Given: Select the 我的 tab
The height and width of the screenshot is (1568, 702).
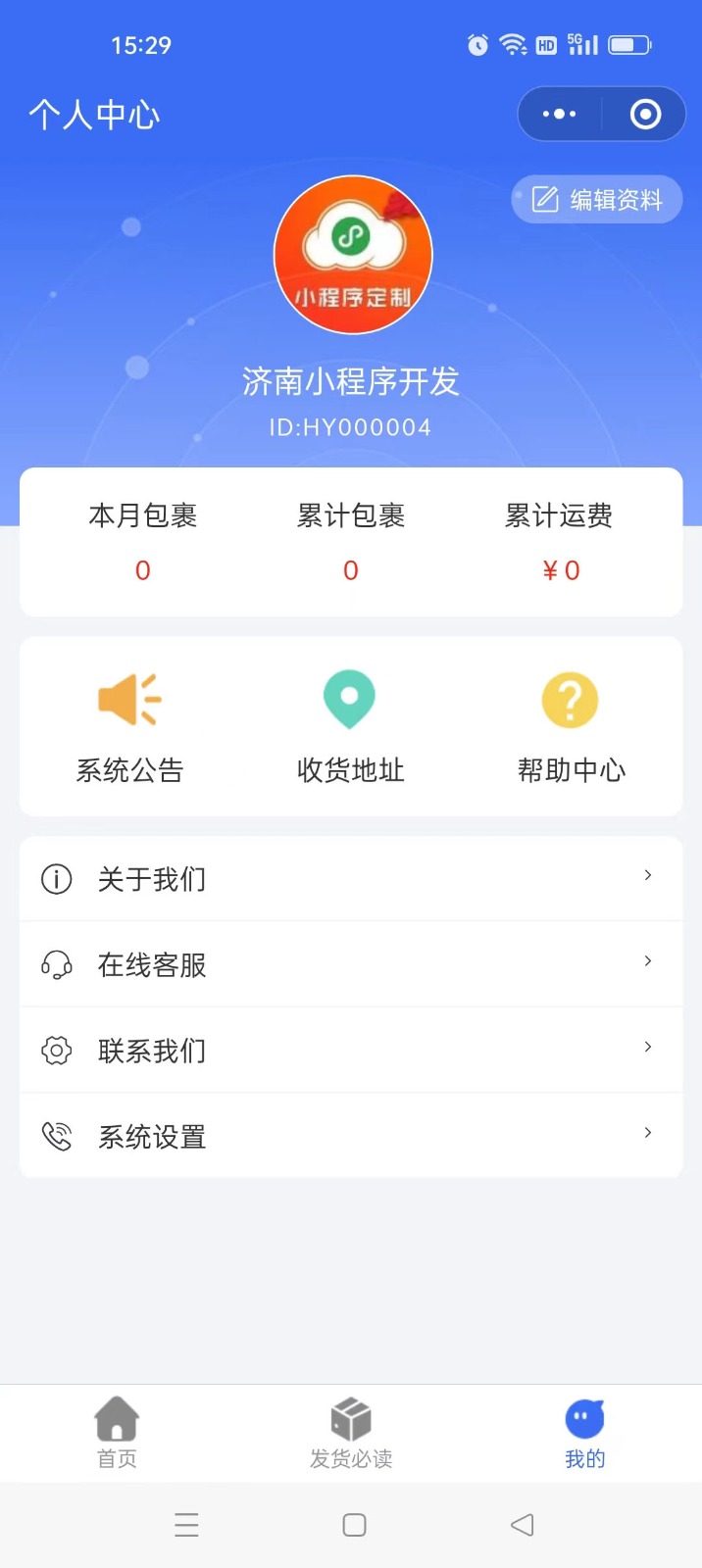Looking at the screenshot, I should pos(585,1433).
